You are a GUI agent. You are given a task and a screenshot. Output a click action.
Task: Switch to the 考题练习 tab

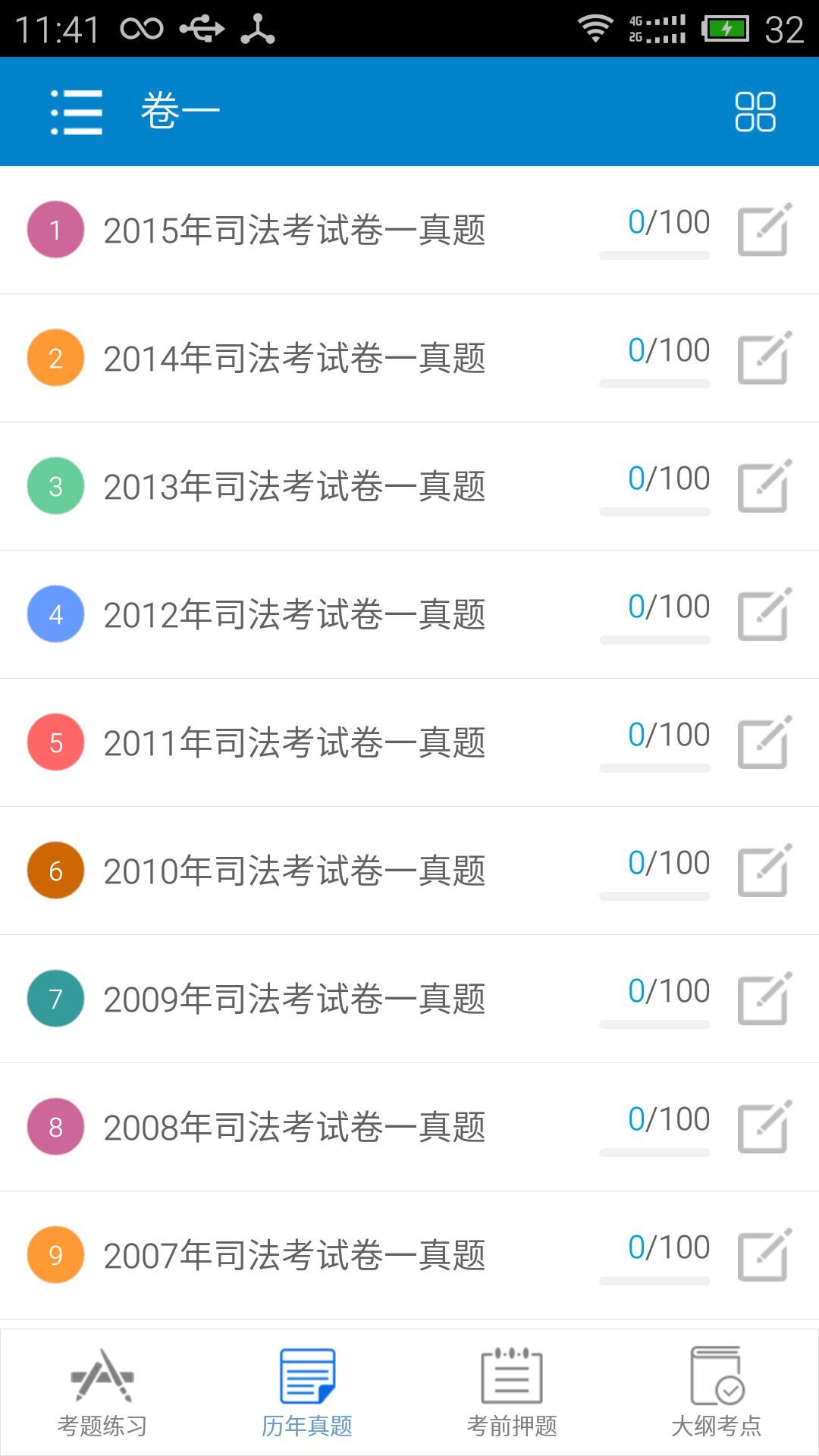[102, 1393]
